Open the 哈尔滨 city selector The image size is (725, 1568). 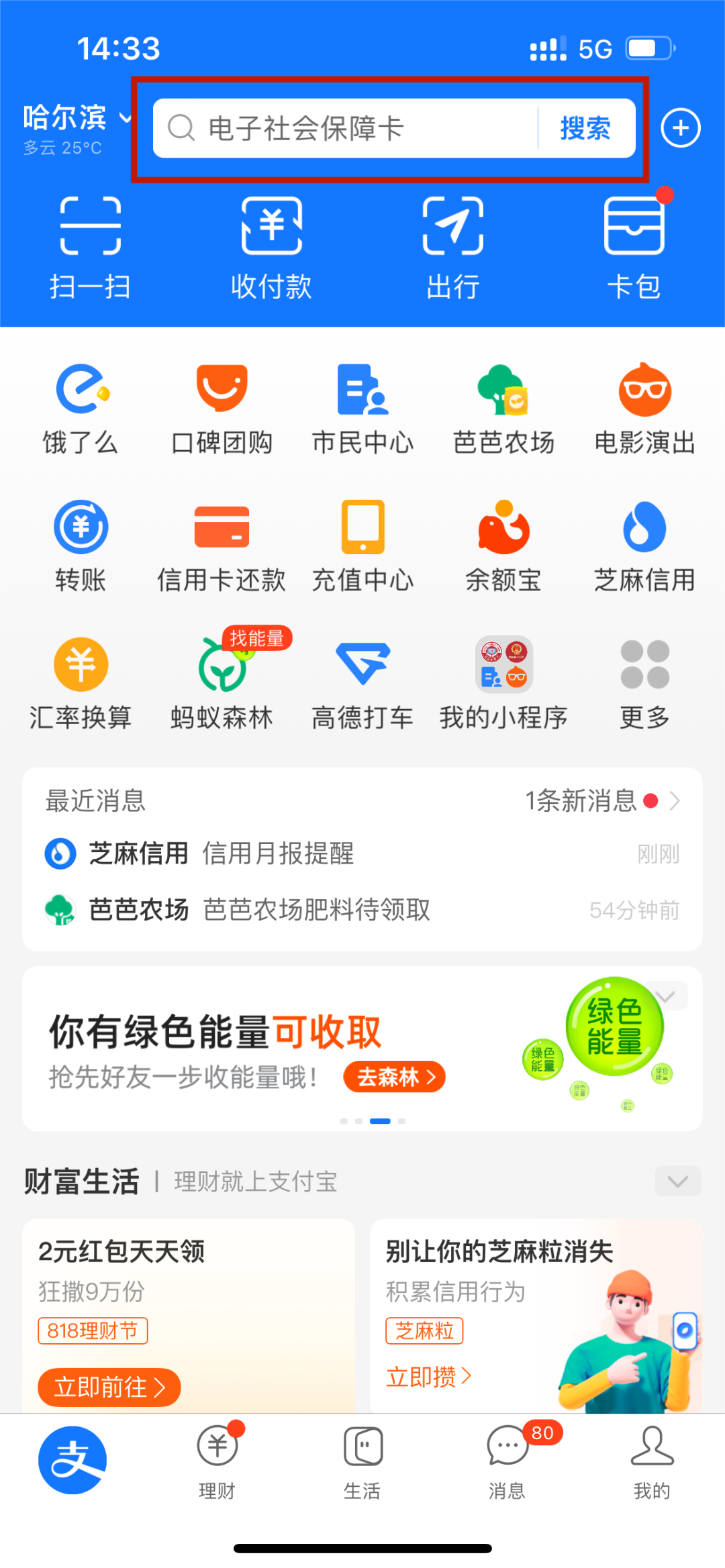click(75, 119)
